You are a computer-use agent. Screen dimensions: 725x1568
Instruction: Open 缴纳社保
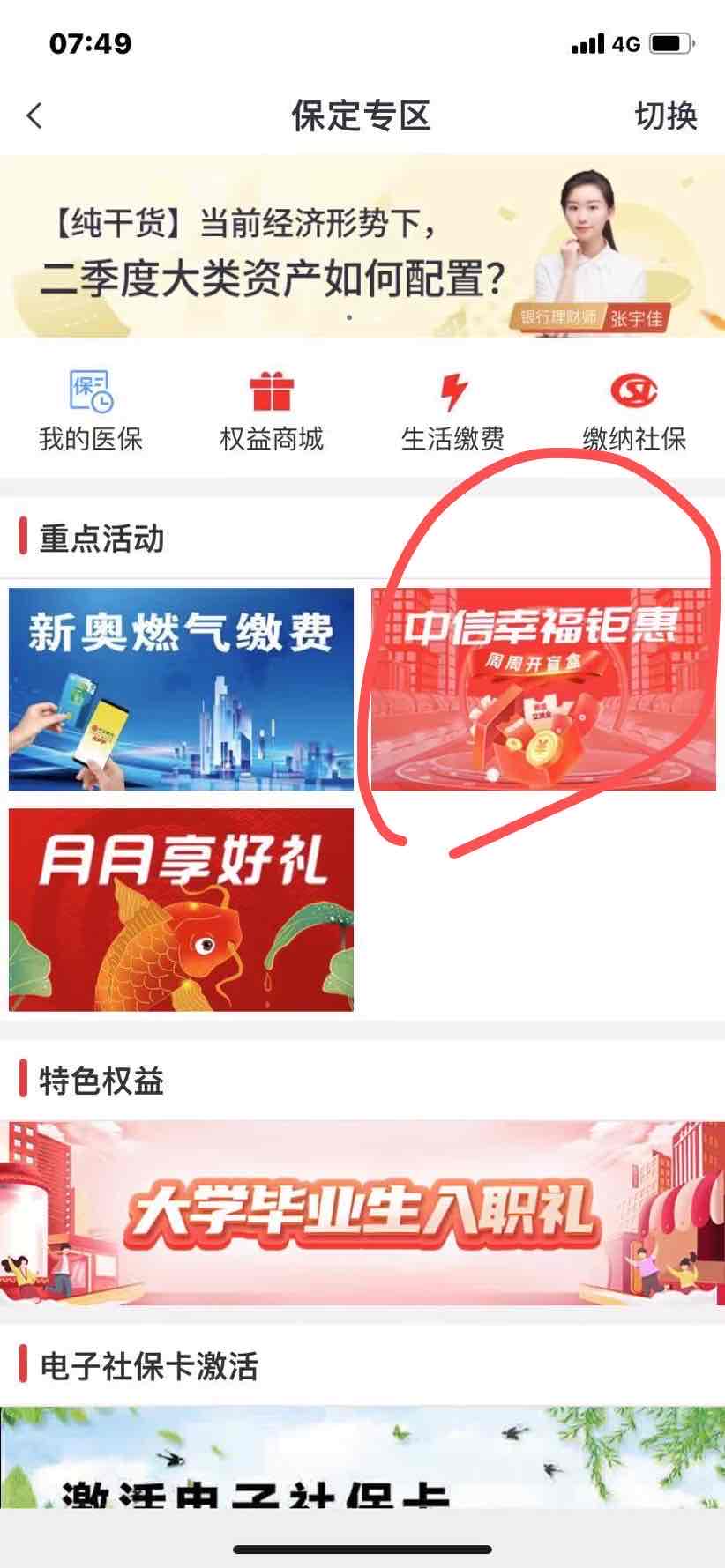634,411
